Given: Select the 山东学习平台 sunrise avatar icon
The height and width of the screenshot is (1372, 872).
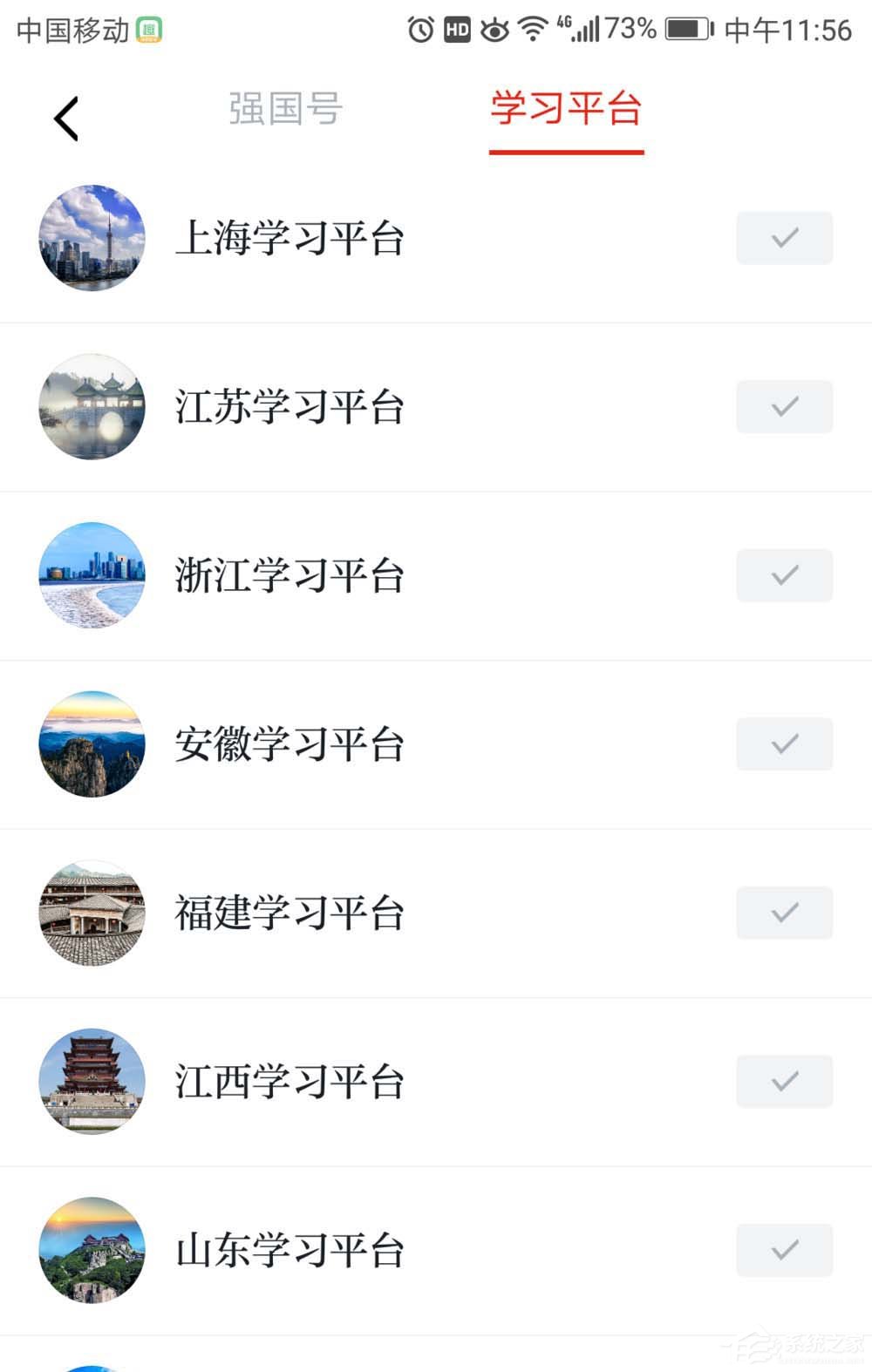Looking at the screenshot, I should pyautogui.click(x=91, y=1249).
